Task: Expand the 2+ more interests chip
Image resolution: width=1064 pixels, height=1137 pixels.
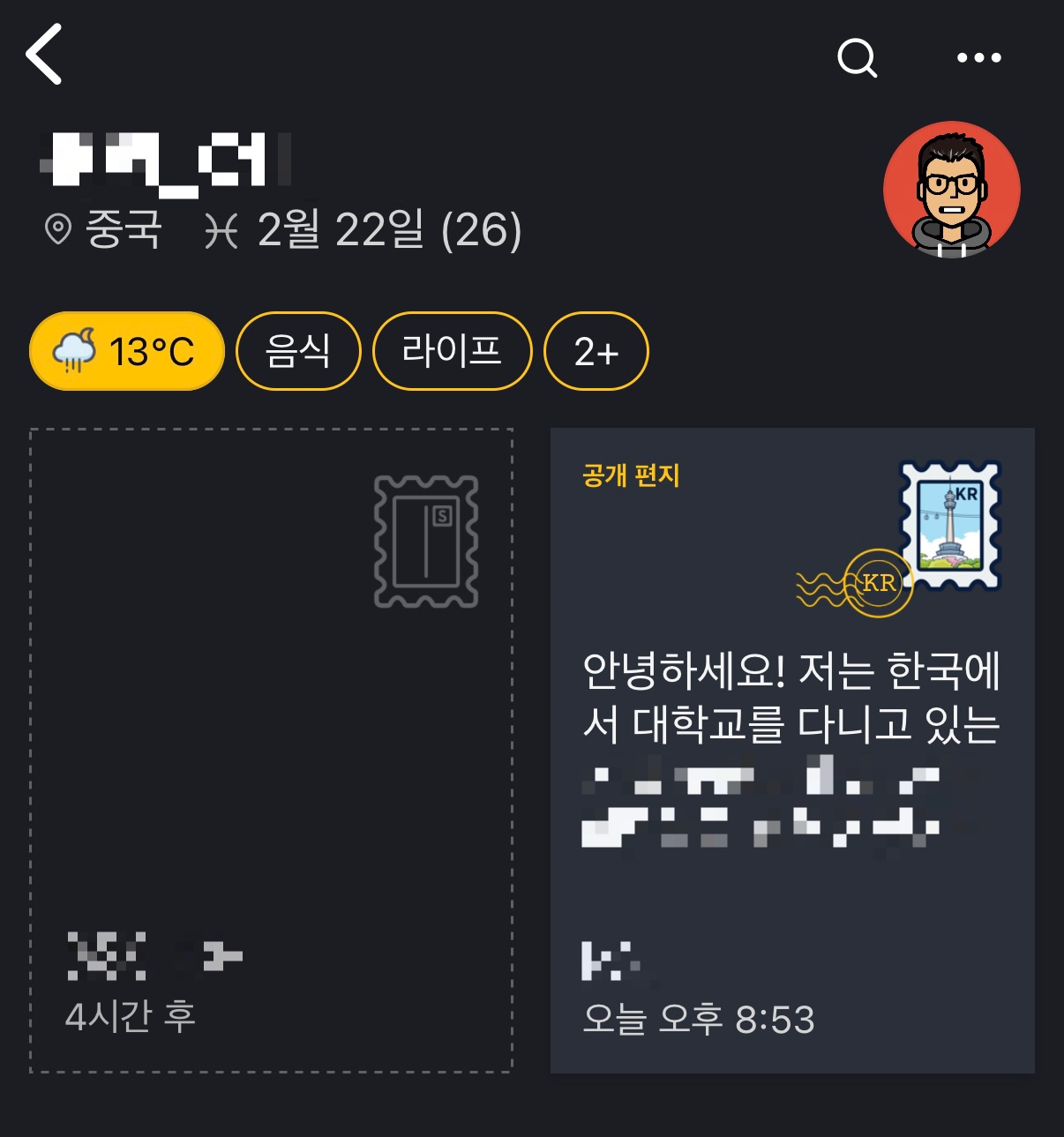Action: (596, 351)
